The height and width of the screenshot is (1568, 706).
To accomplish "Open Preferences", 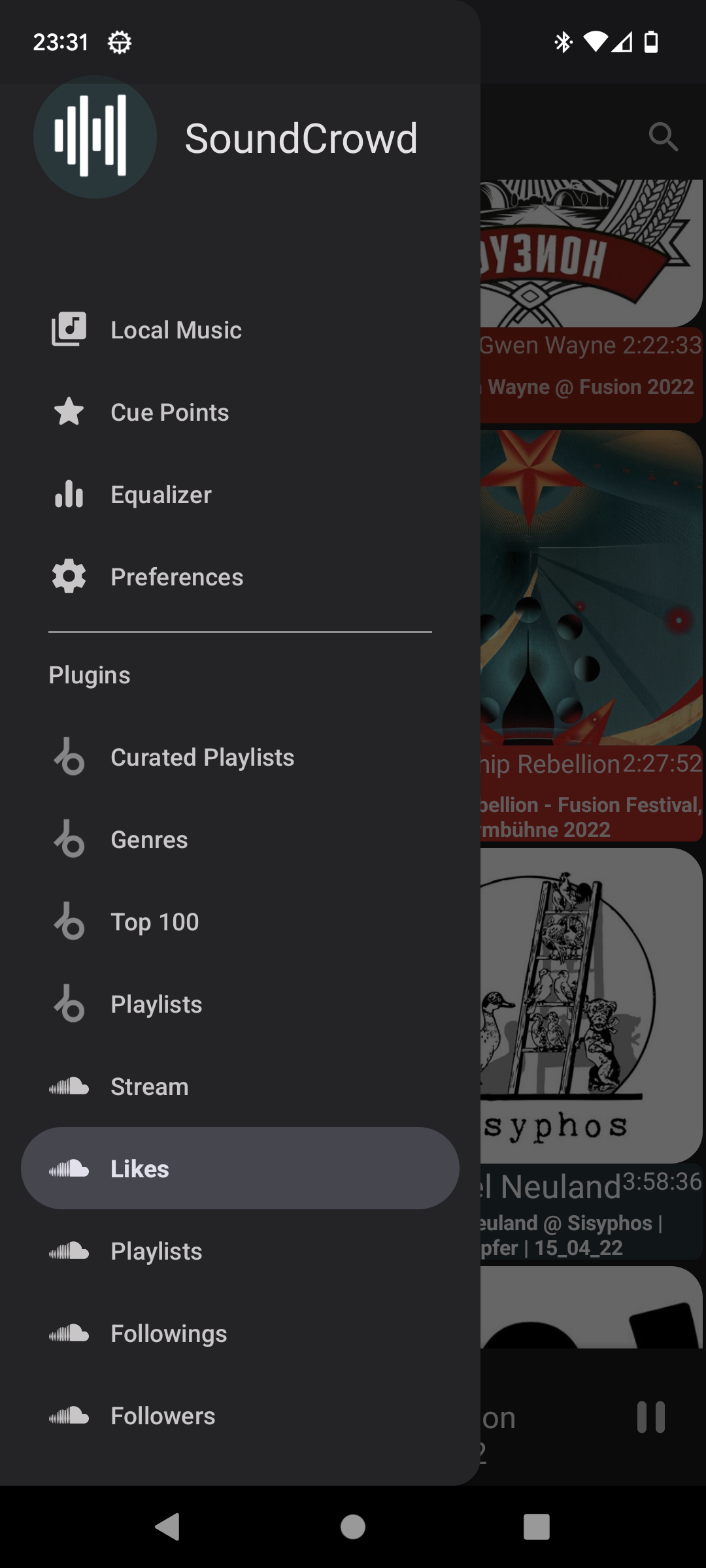I will point(176,577).
